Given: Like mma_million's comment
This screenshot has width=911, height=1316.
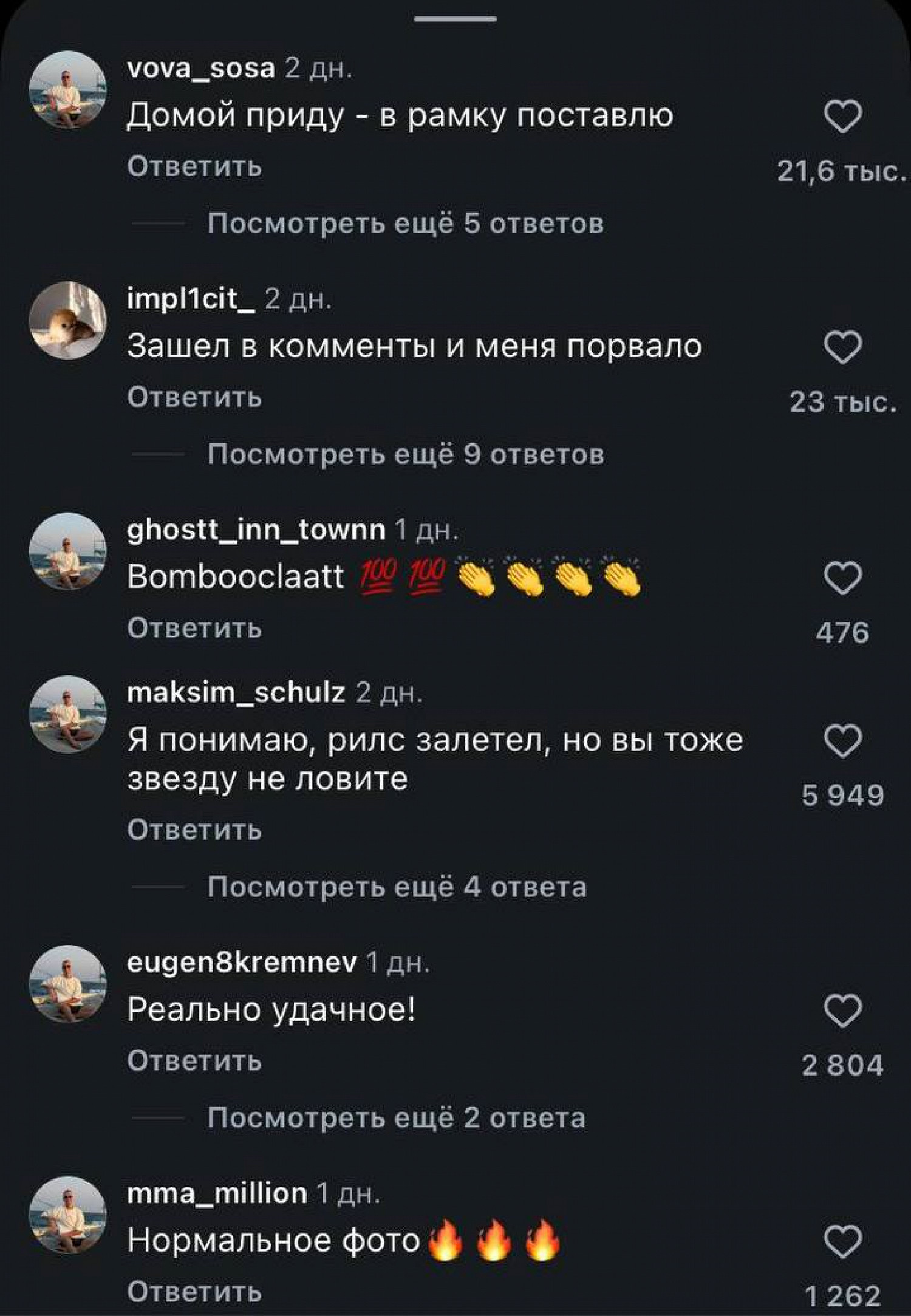Looking at the screenshot, I should (843, 1241).
